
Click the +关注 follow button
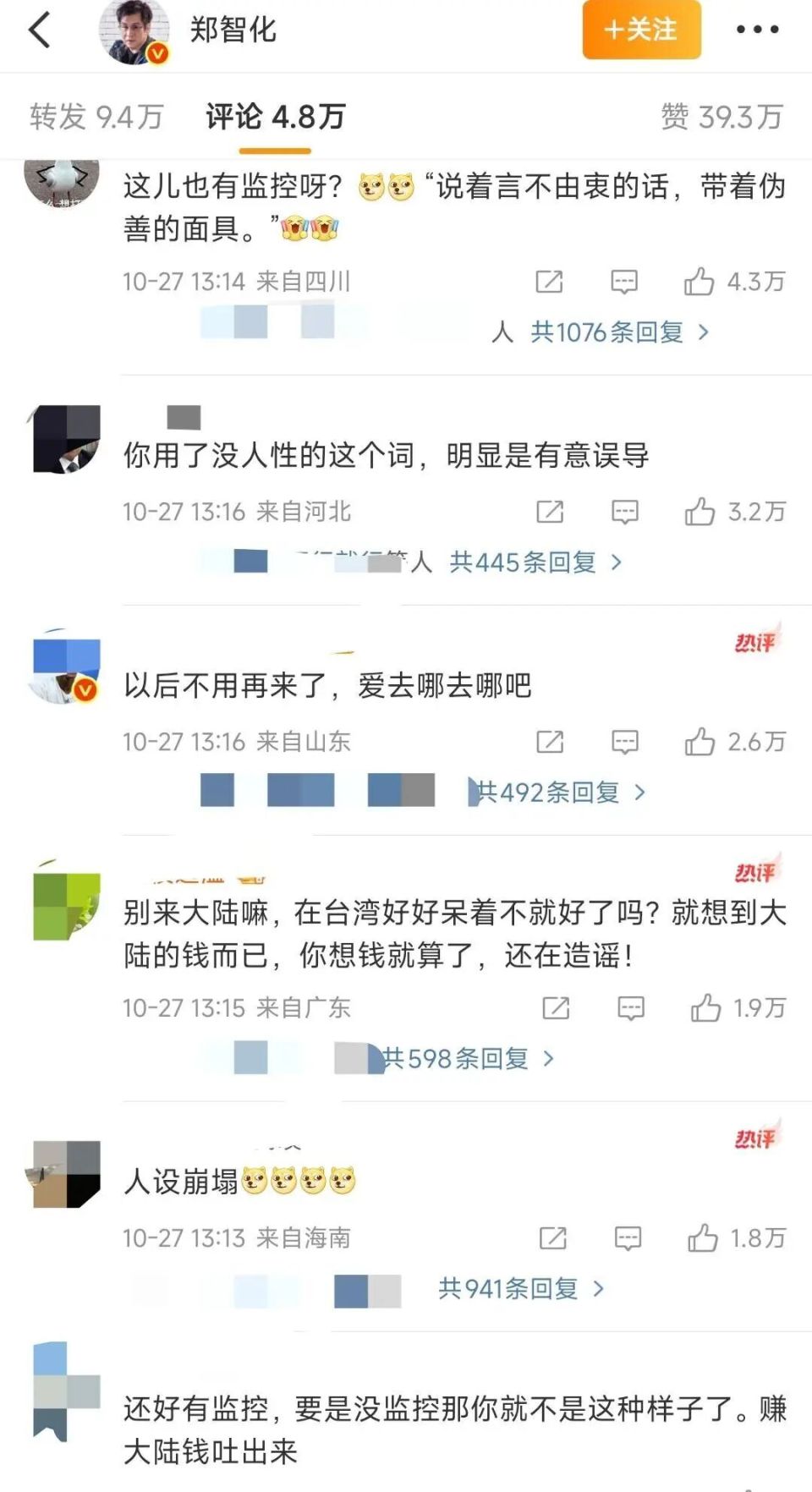[641, 30]
